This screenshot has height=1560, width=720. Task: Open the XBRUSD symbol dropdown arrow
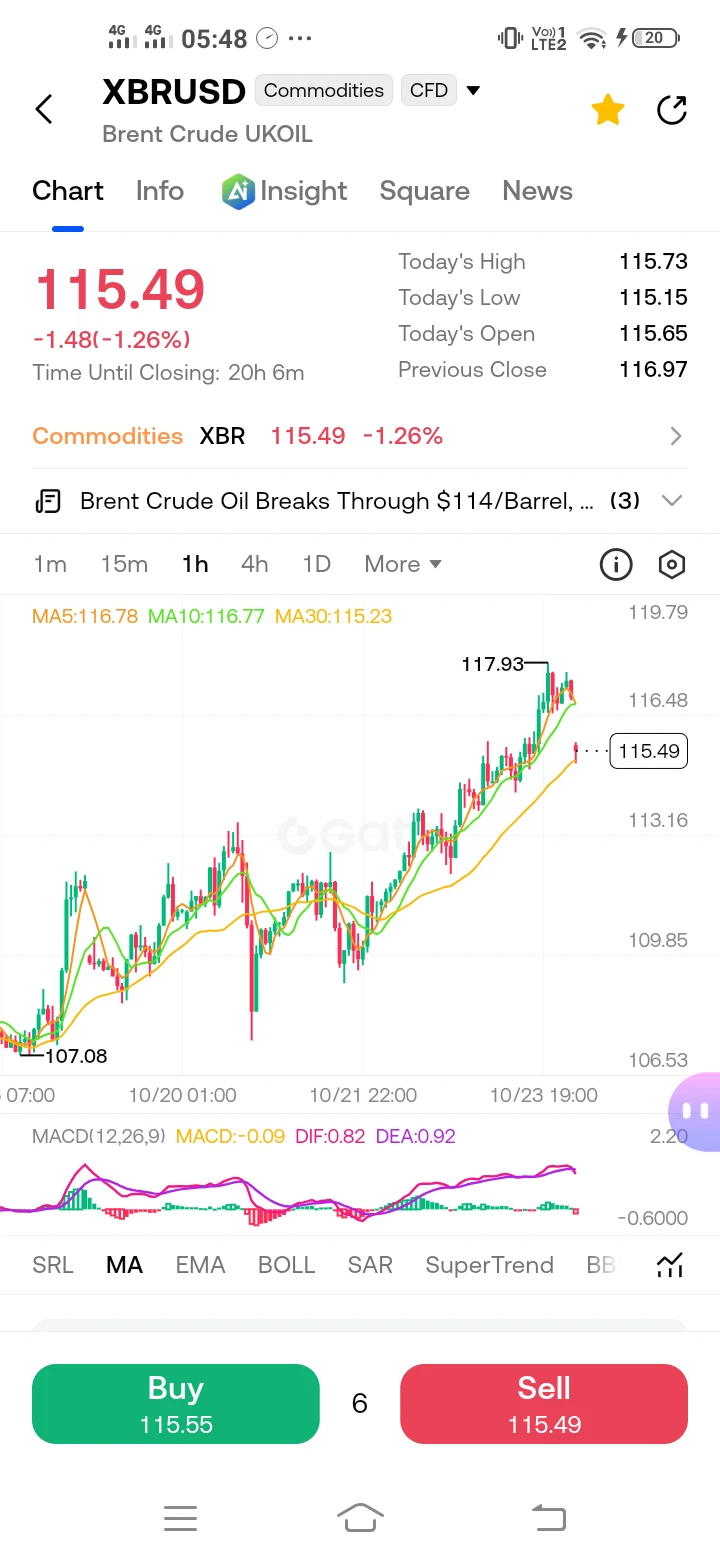coord(473,90)
